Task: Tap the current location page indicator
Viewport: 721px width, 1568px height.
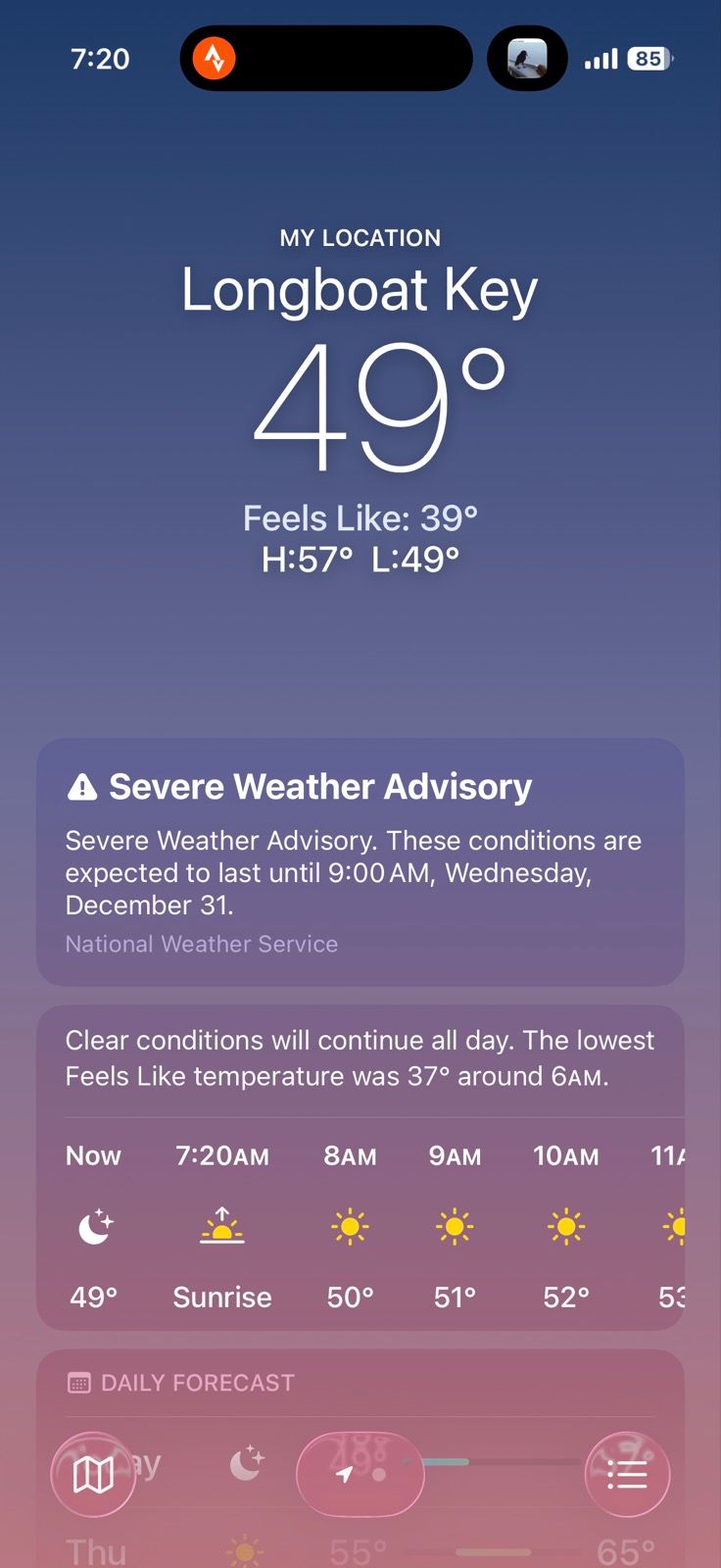Action: [x=345, y=1474]
